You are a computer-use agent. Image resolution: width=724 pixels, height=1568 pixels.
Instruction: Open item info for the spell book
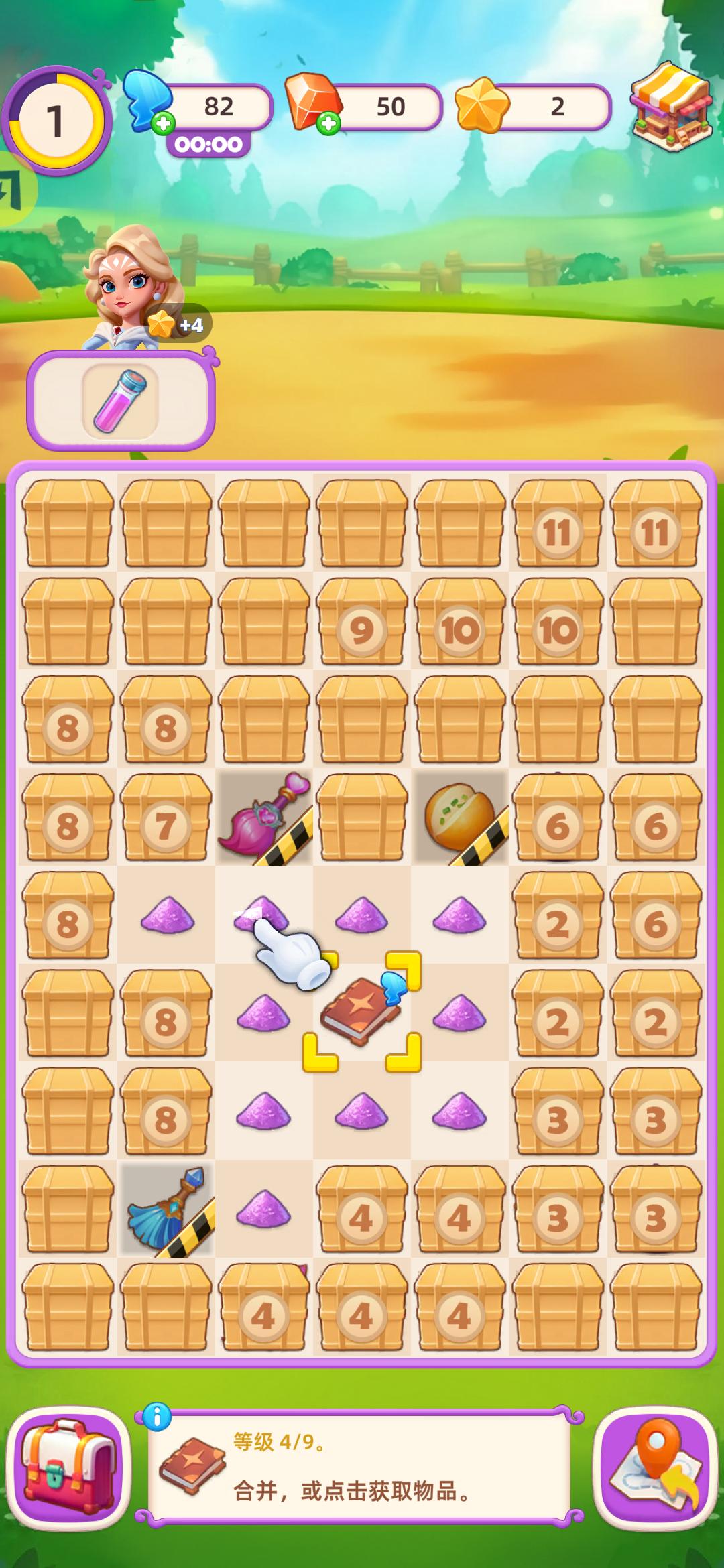click(157, 1418)
